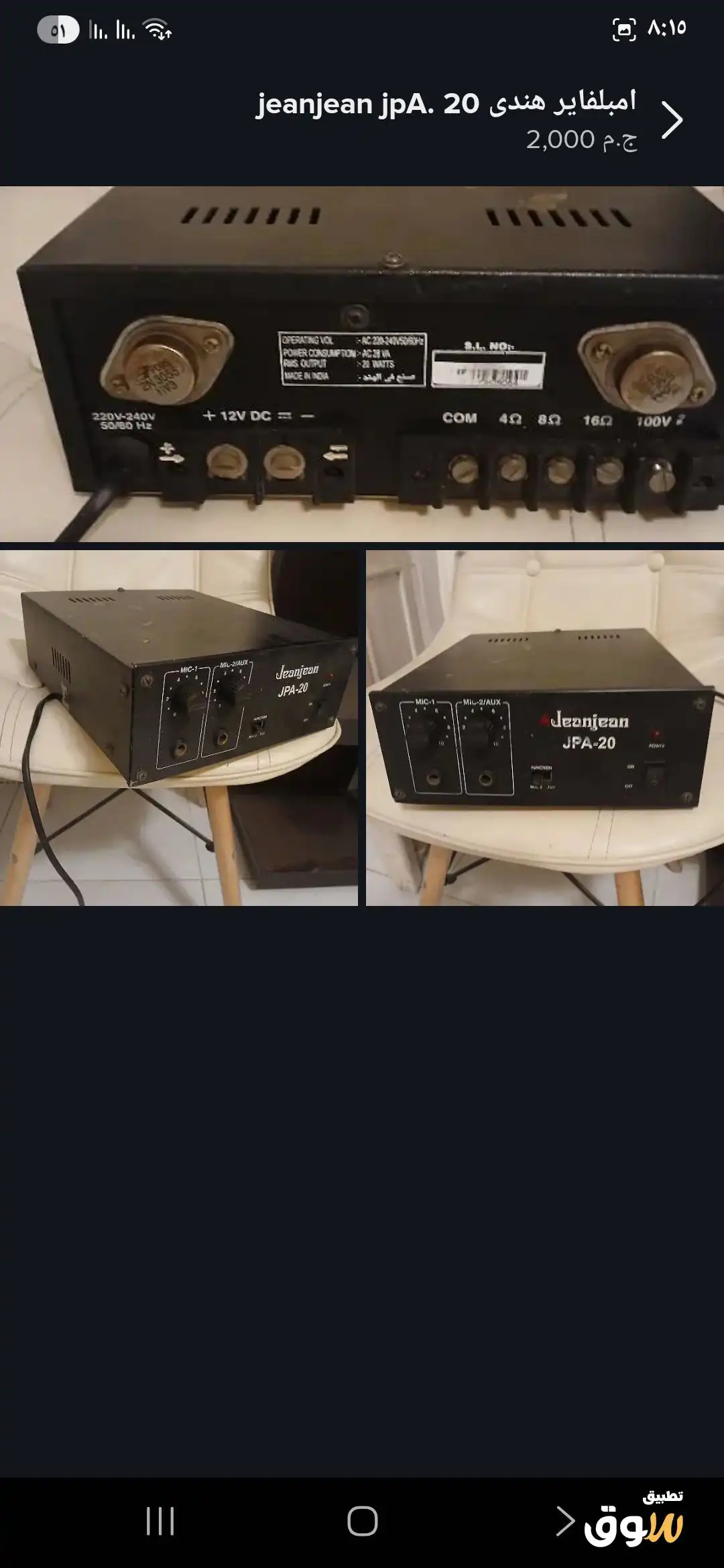Open the angled side-view amplifier photo
724x1568 pixels.
[179, 728]
